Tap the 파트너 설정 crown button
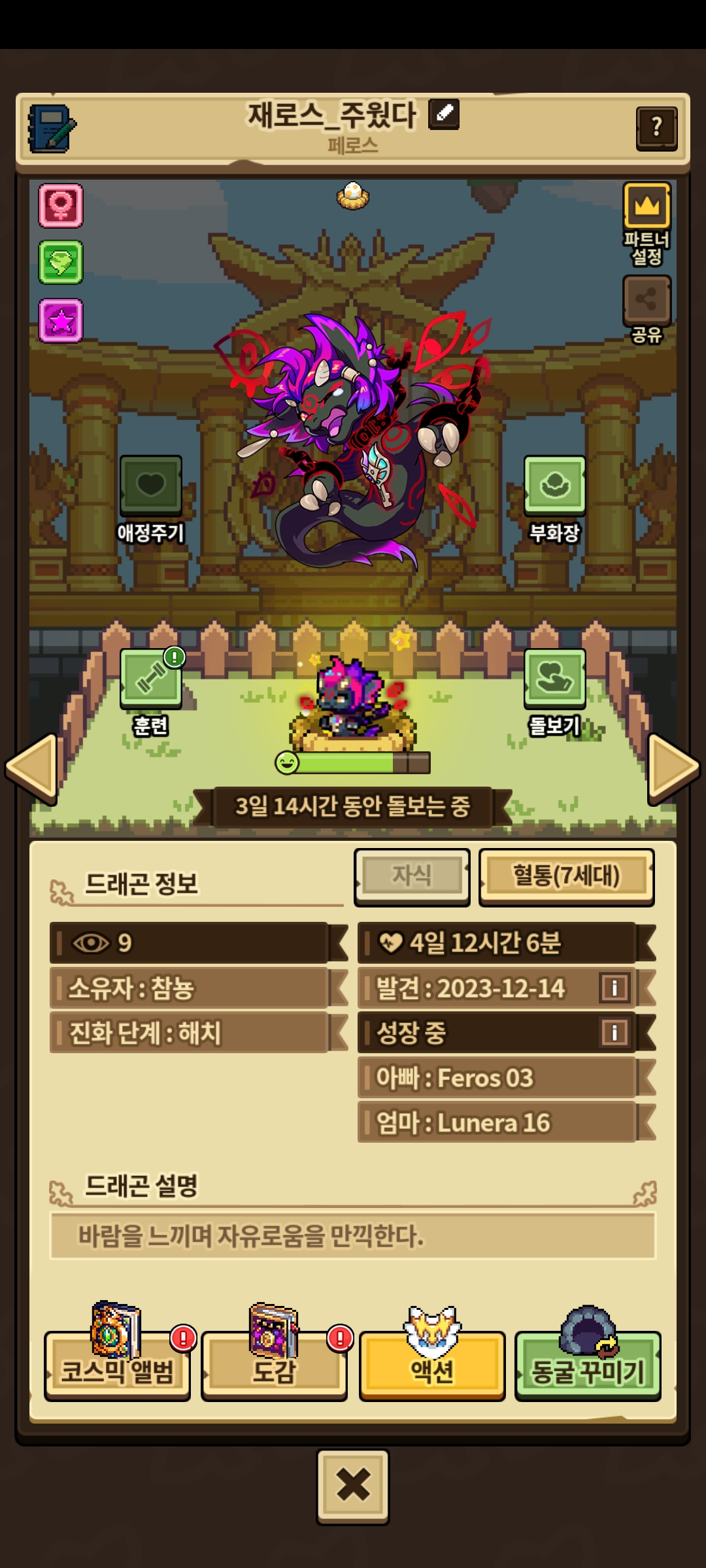This screenshot has width=706, height=1568. click(647, 206)
